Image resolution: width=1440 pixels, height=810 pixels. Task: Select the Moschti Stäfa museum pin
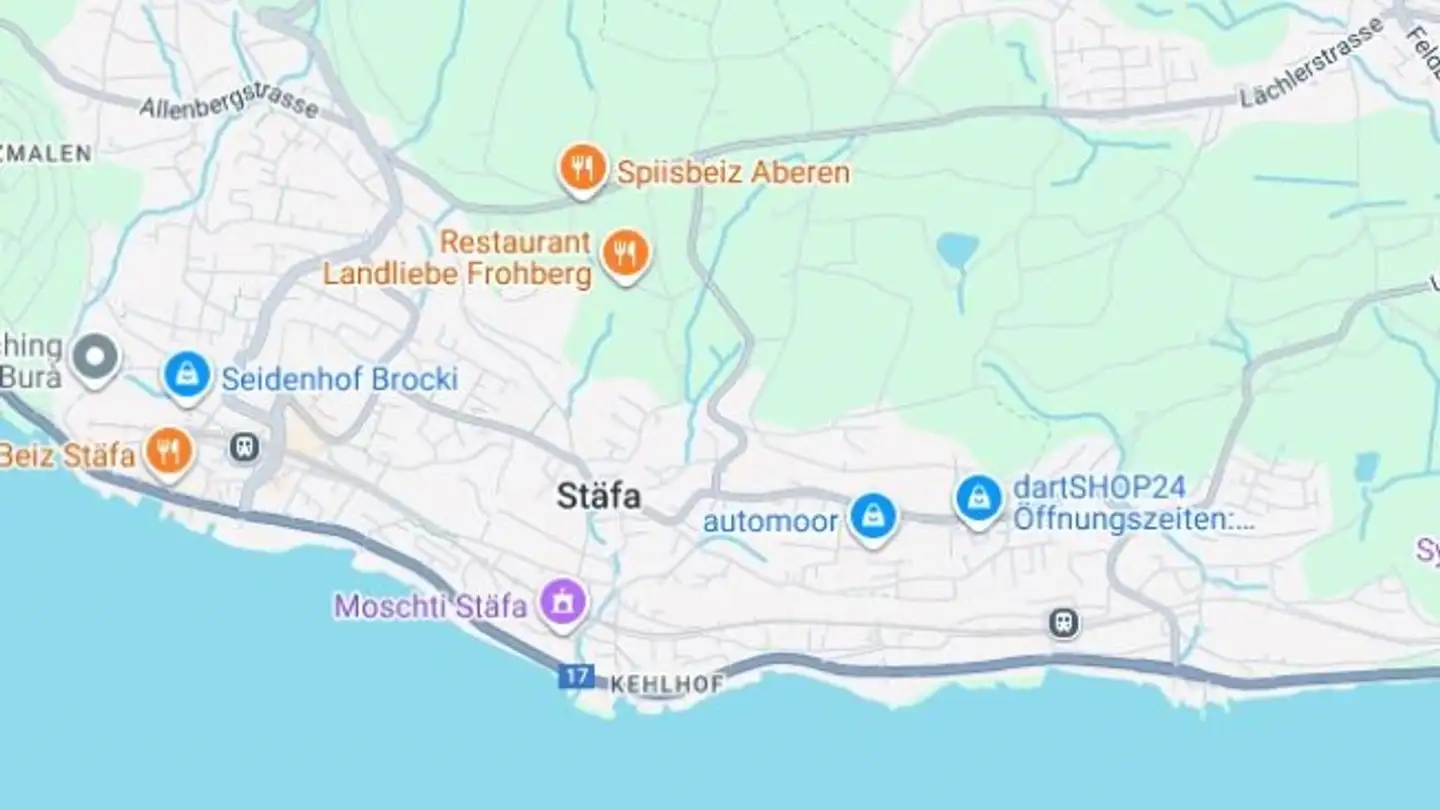click(564, 603)
